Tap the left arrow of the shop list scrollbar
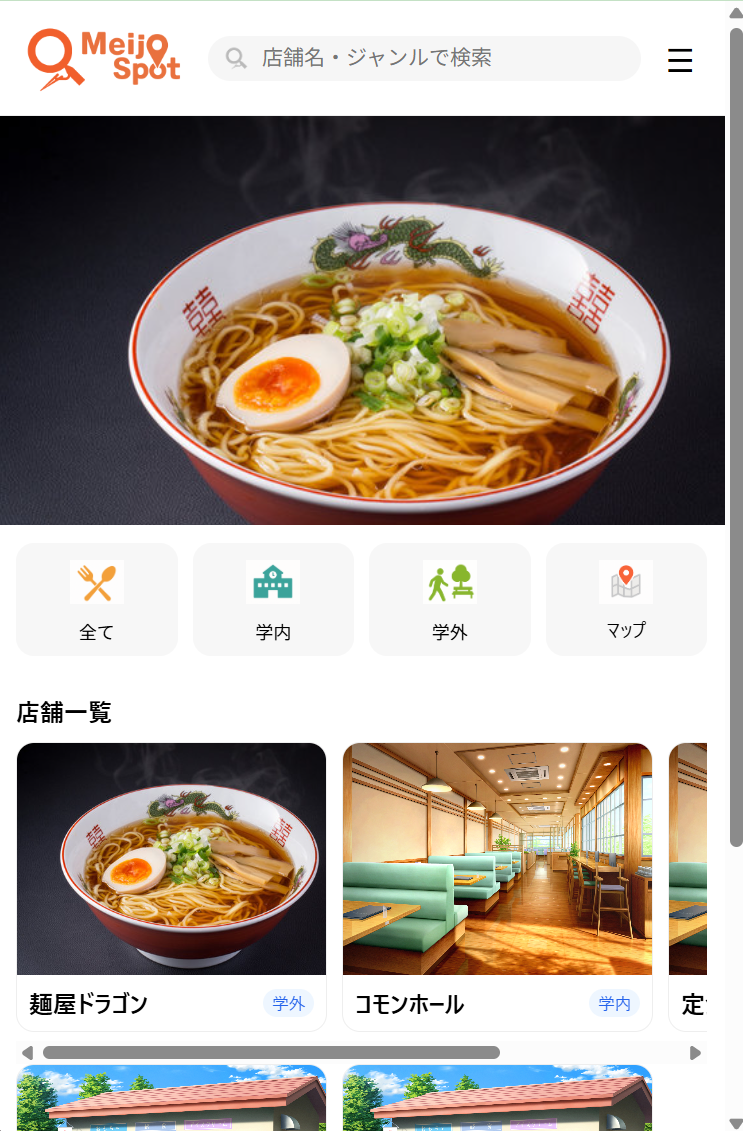This screenshot has height=1131, width=743. tap(27, 1052)
